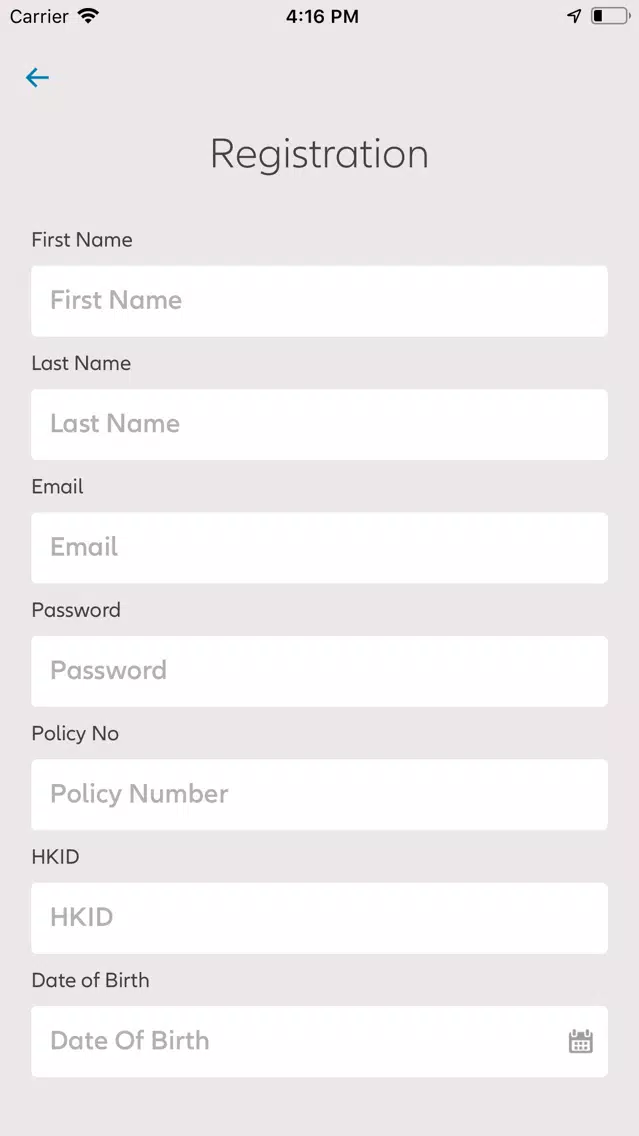Open the calendar icon for birth date
Viewport: 639px width, 1136px height.
(580, 1041)
